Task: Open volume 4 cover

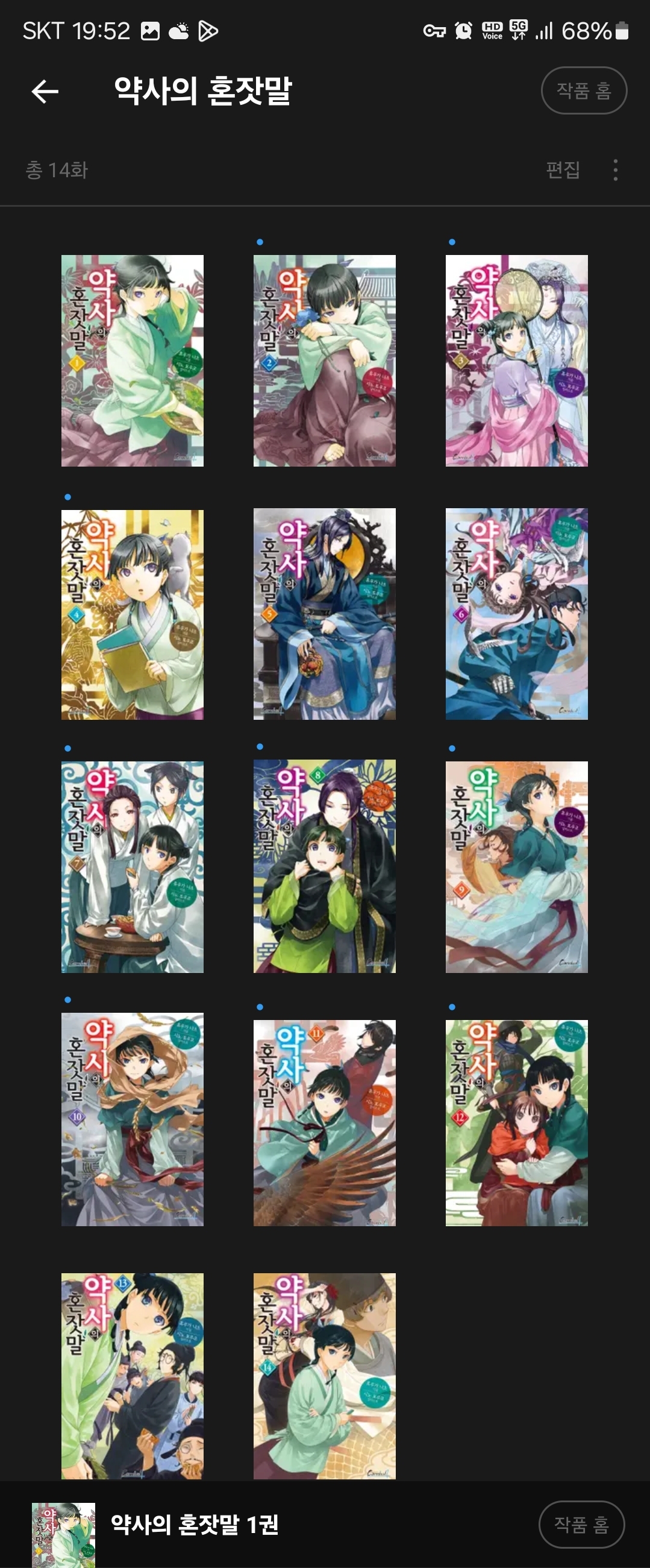Action: click(x=133, y=615)
